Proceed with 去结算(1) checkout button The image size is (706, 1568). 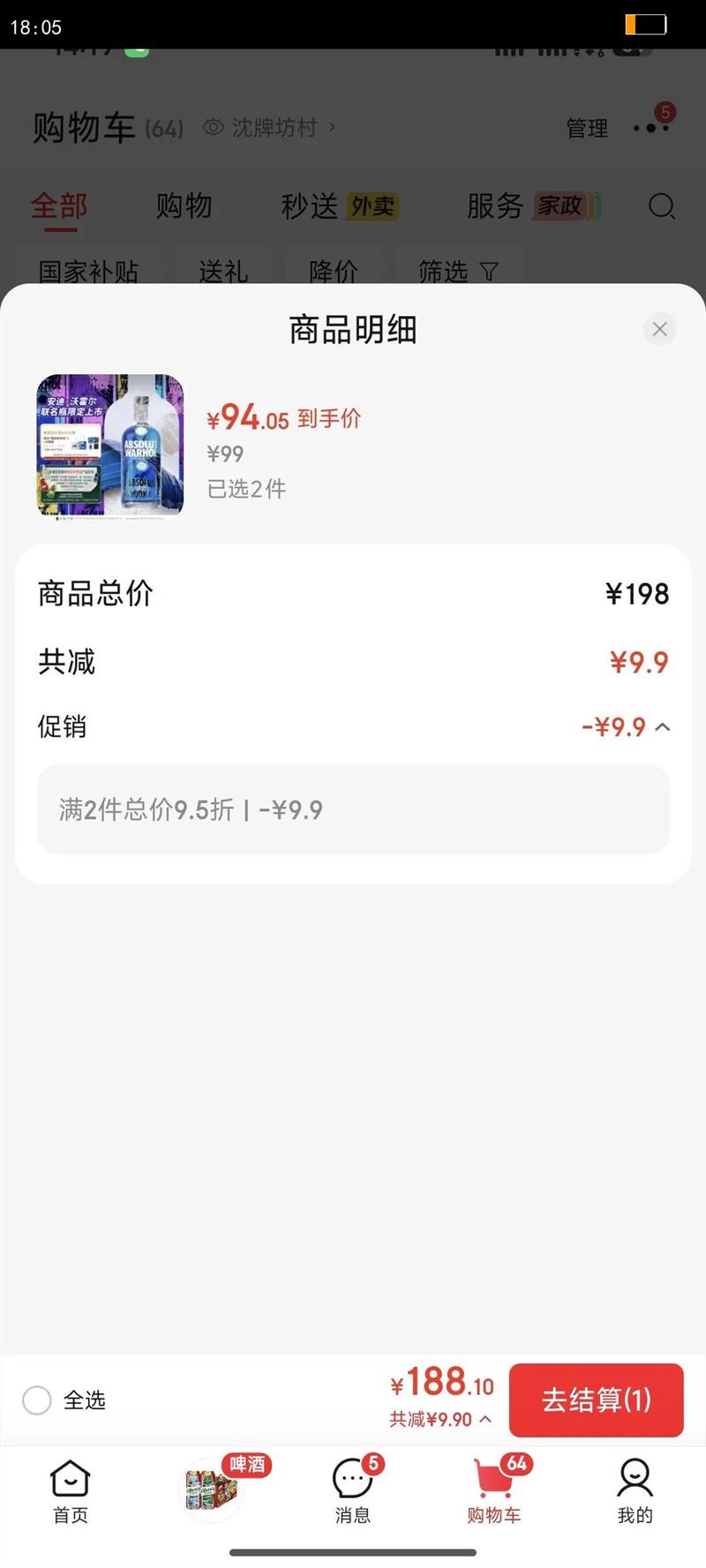[x=596, y=1399]
